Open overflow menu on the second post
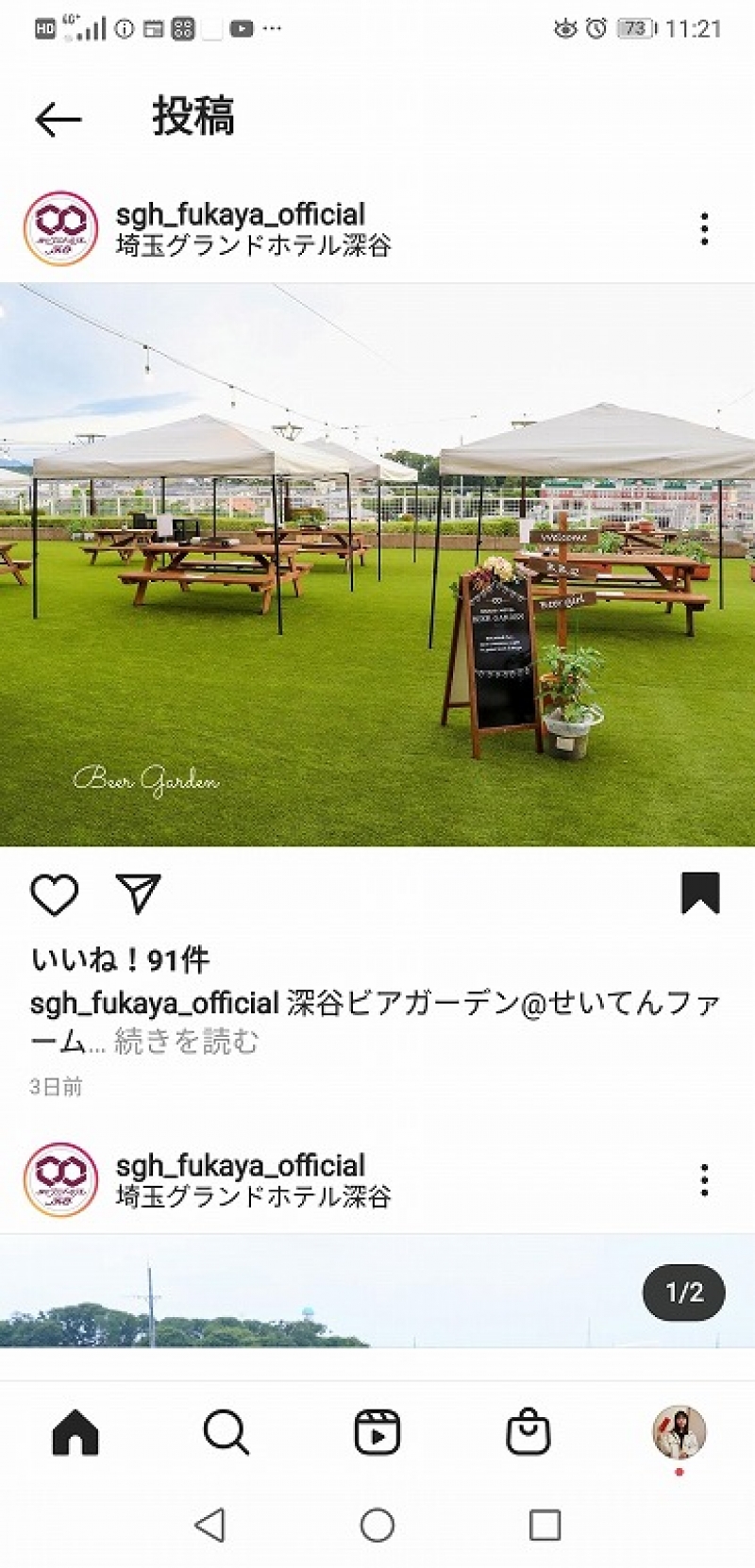Screen dimensions: 755x1568 tap(704, 1180)
